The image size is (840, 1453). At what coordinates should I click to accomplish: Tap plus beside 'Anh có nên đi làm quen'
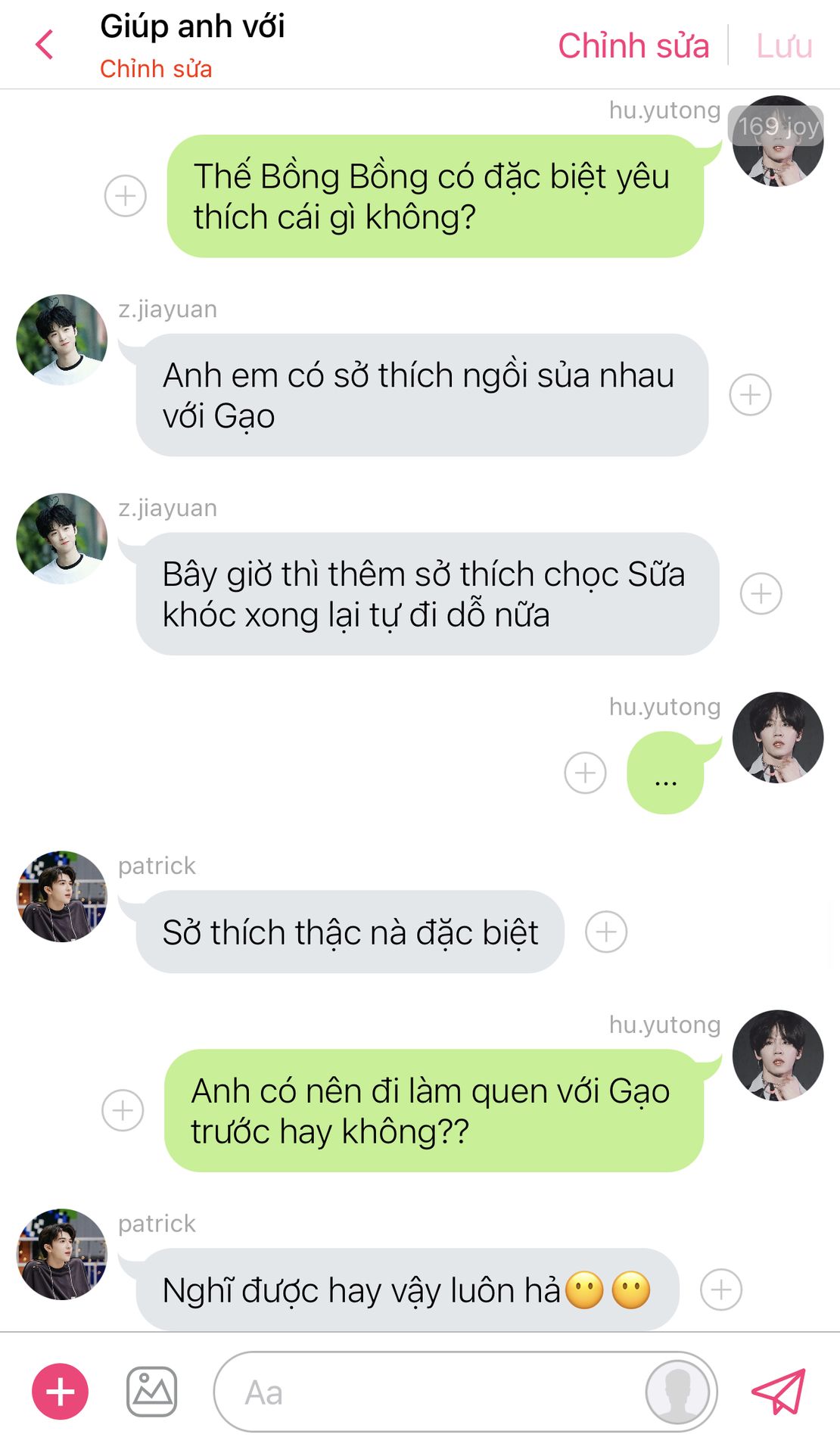pos(123,1110)
